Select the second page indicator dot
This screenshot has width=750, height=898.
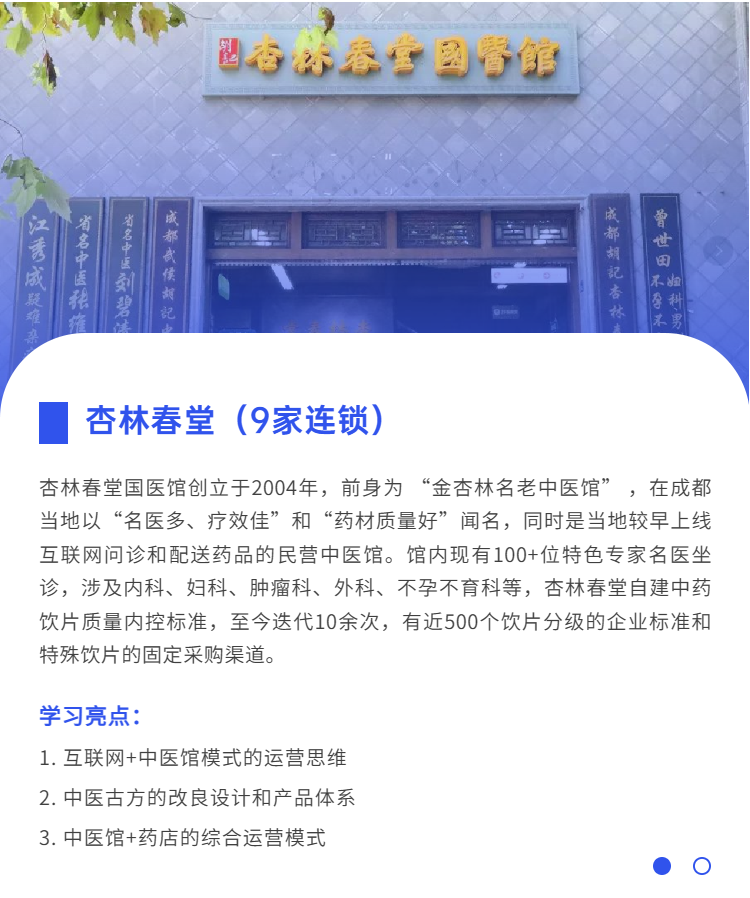(702, 866)
